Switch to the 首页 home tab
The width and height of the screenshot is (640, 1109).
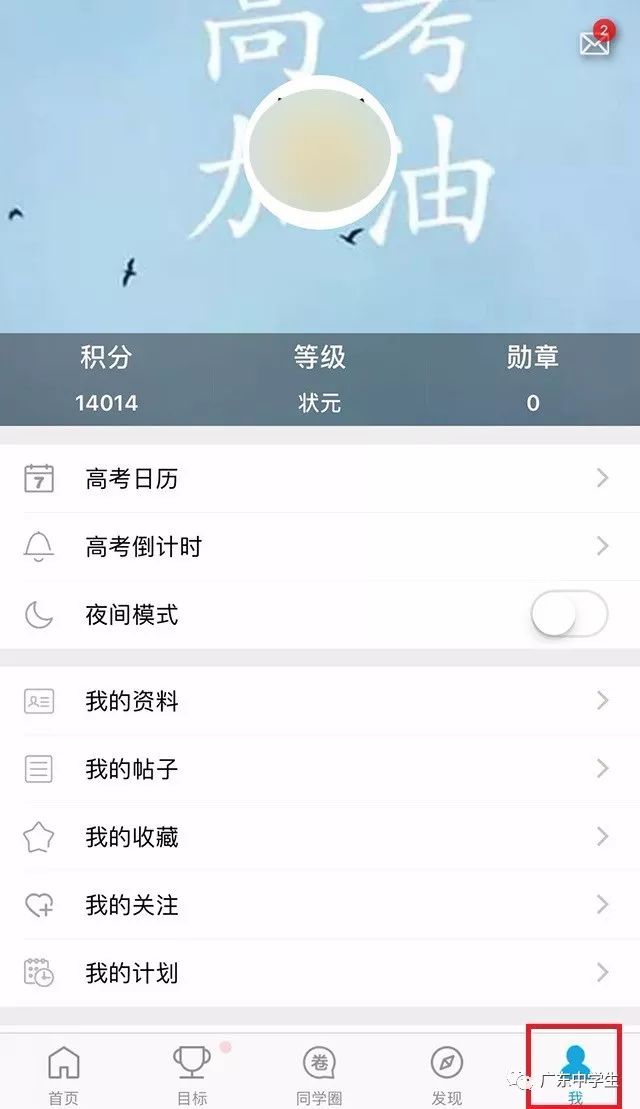(x=64, y=1074)
